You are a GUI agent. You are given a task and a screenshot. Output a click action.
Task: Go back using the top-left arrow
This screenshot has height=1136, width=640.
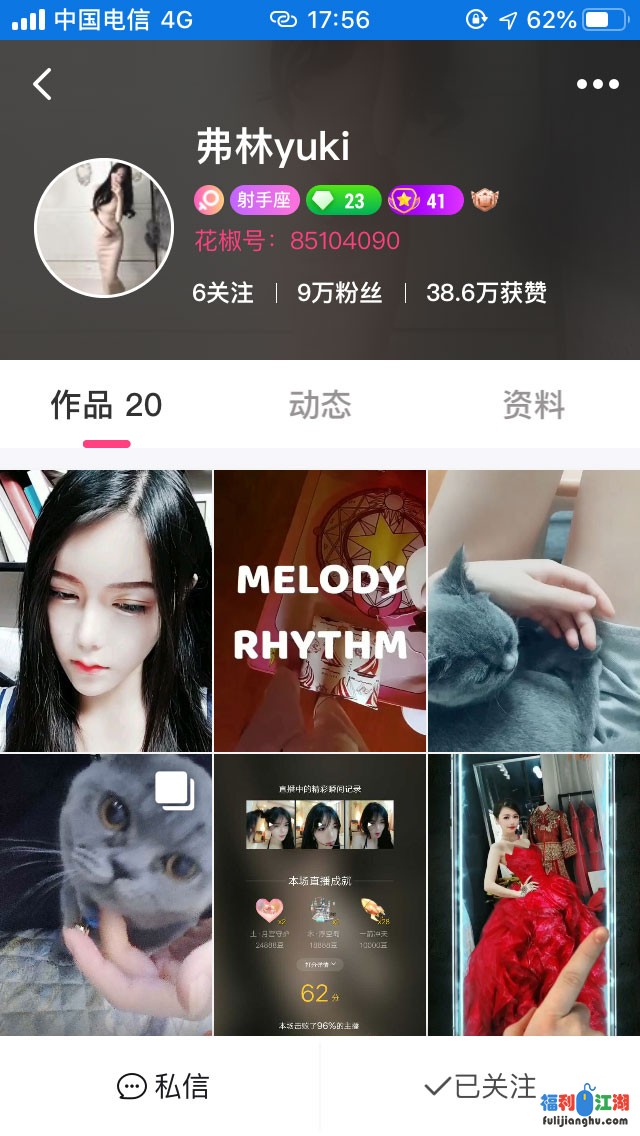coord(42,84)
